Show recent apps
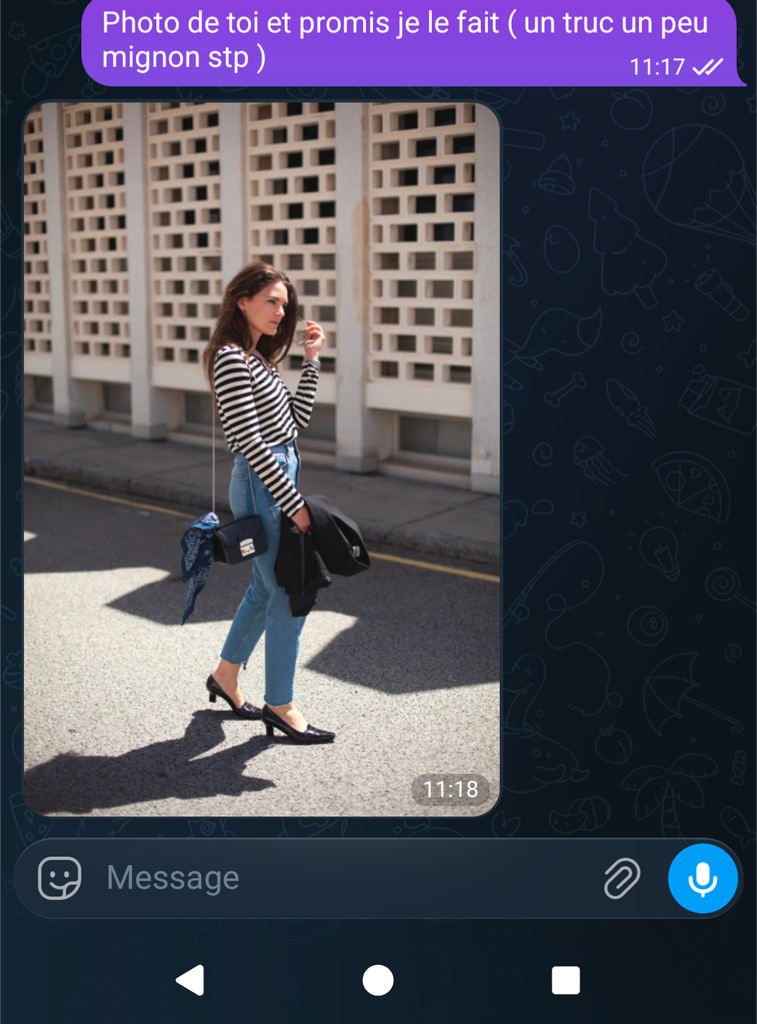Image resolution: width=757 pixels, height=1024 pixels. tap(566, 980)
